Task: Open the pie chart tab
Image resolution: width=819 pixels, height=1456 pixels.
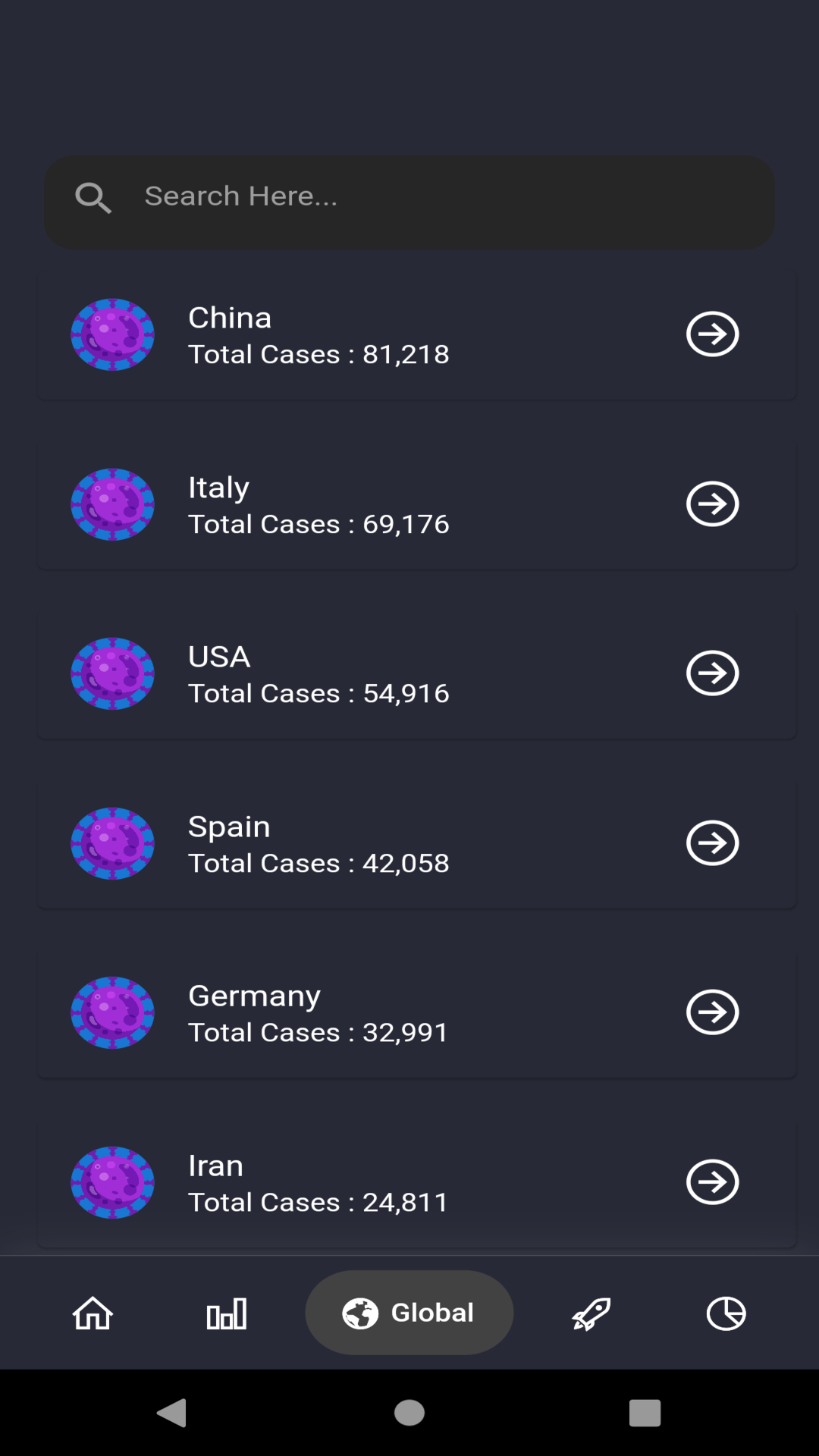Action: coord(726,1313)
